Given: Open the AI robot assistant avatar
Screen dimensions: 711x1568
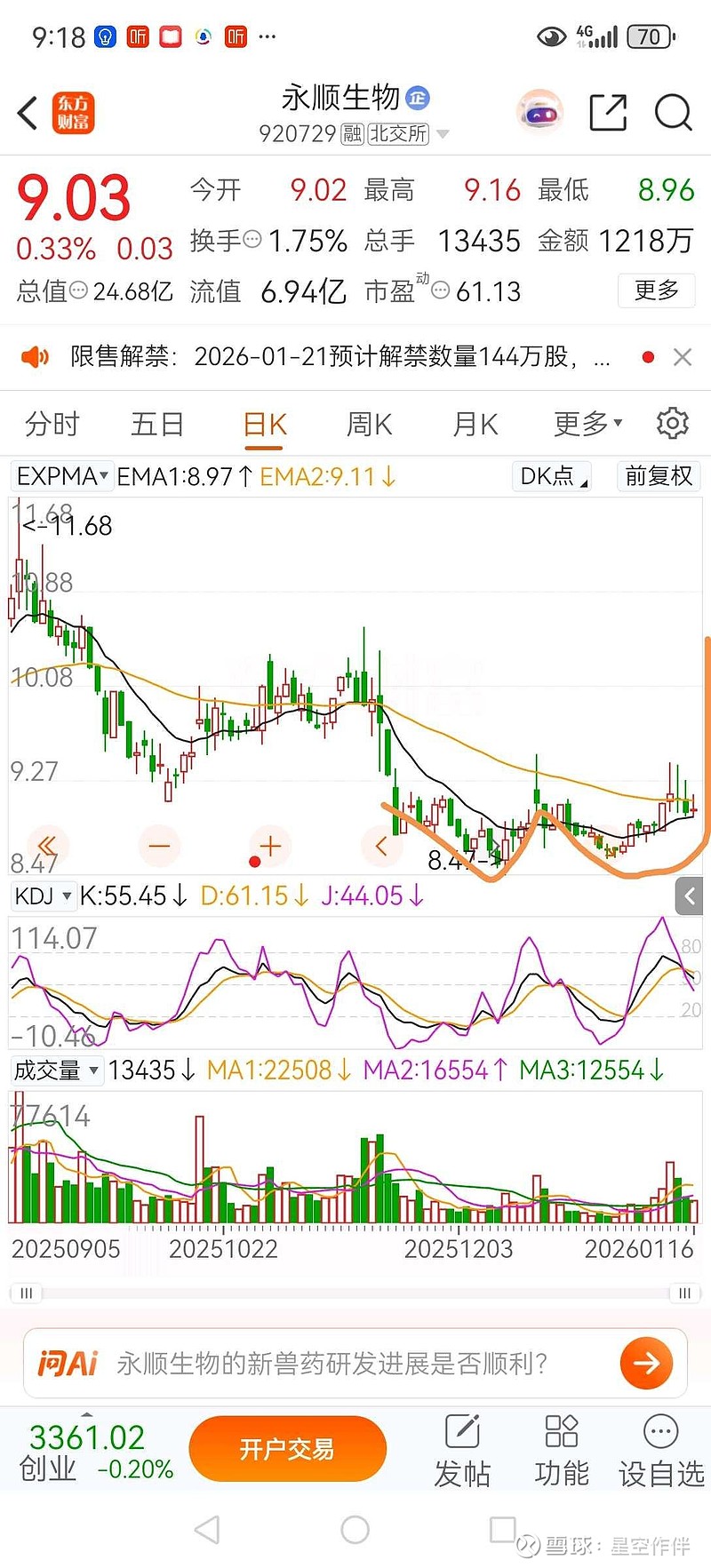Looking at the screenshot, I should 539,112.
